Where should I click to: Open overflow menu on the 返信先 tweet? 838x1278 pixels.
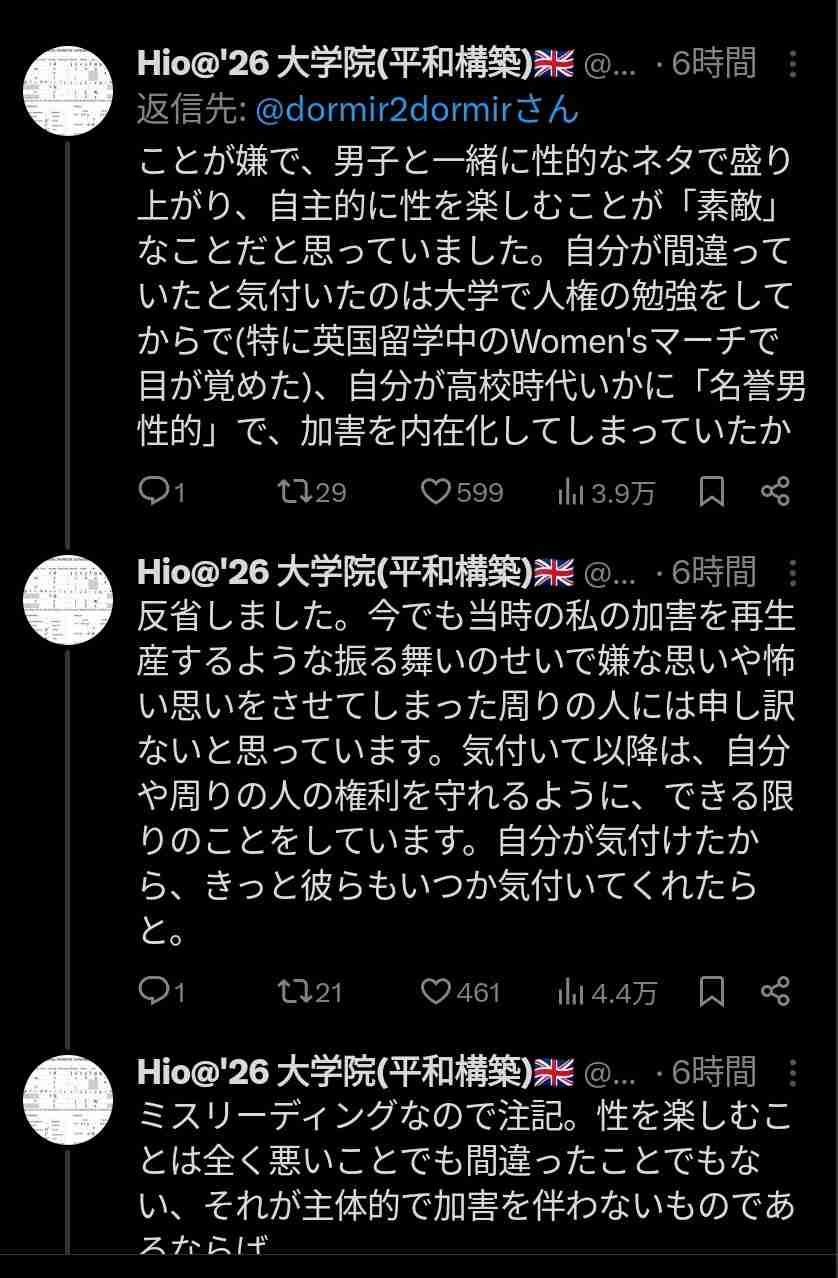click(x=793, y=65)
